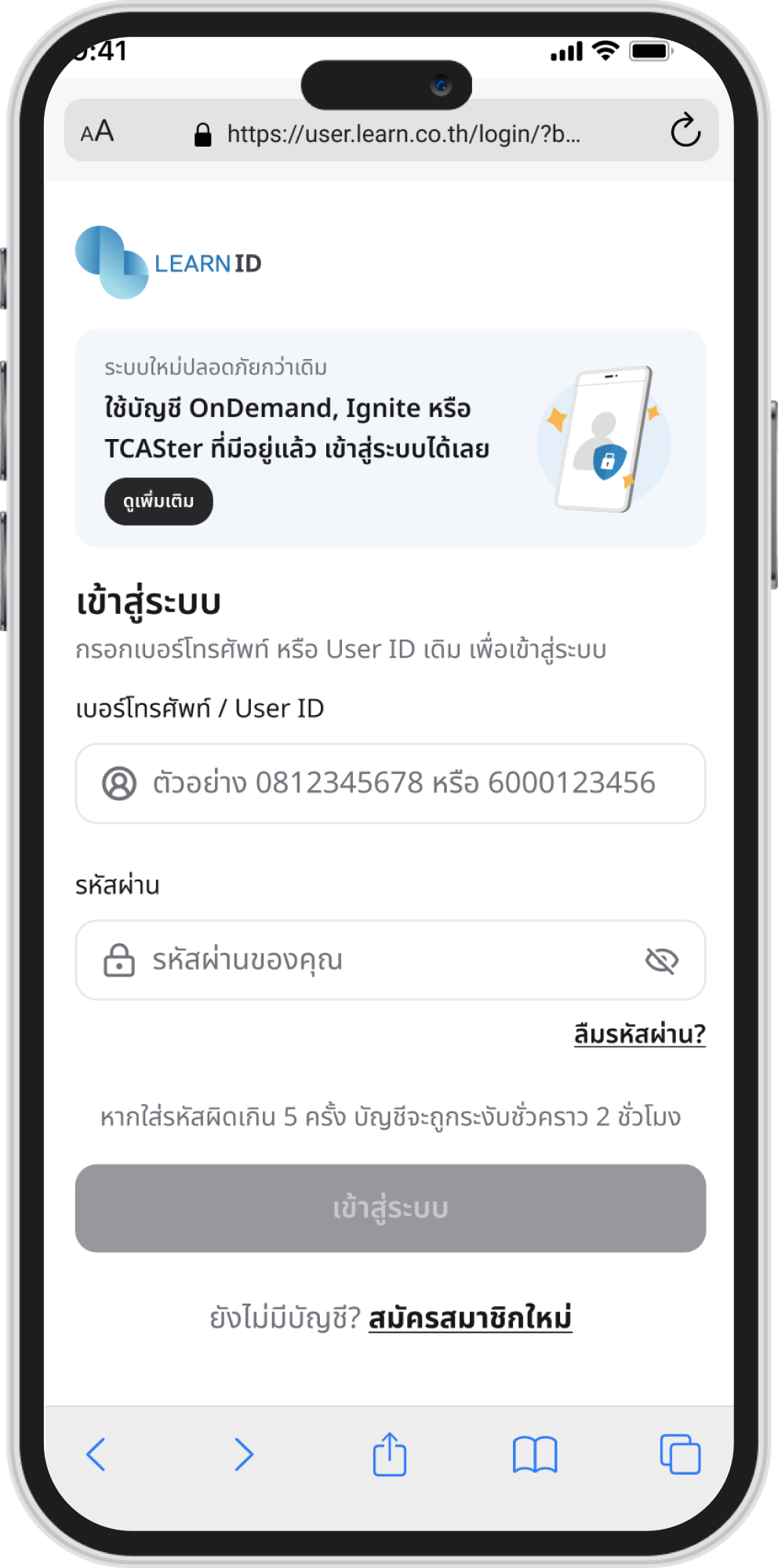Share this page from the toolbar
778x1568 pixels.
(x=389, y=1454)
